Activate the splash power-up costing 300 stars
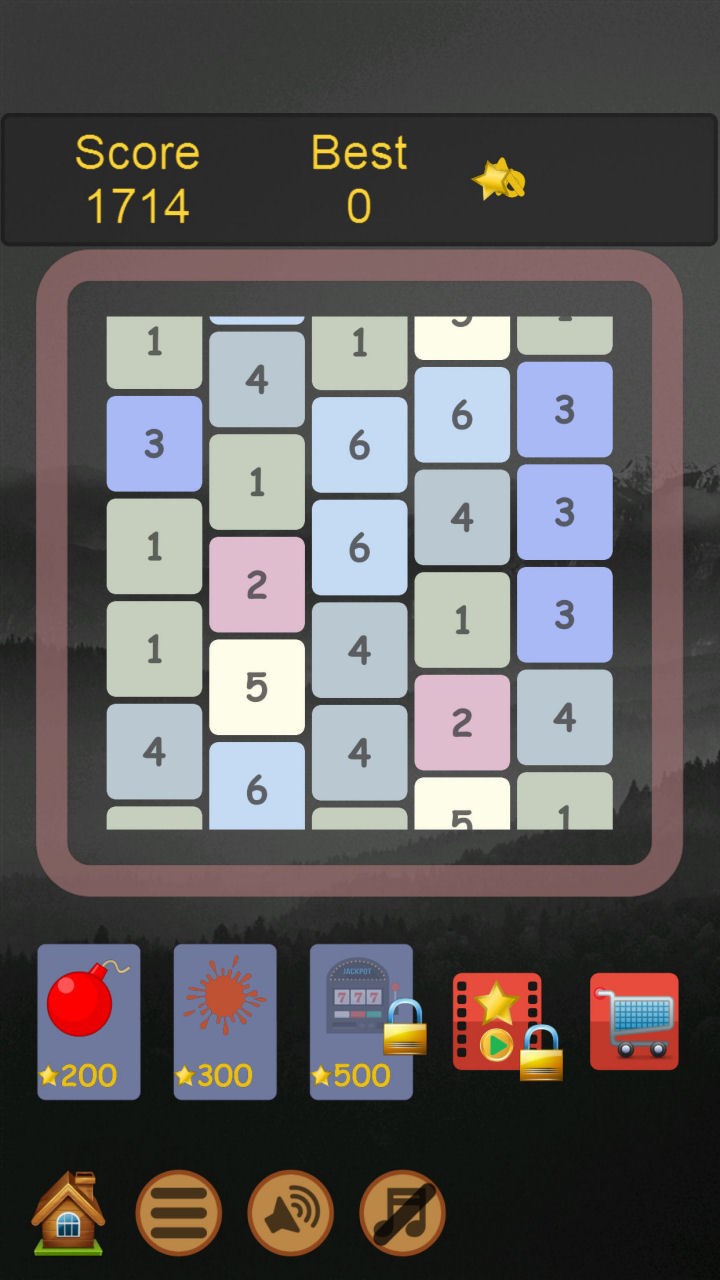Image resolution: width=720 pixels, height=1280 pixels. (224, 1021)
